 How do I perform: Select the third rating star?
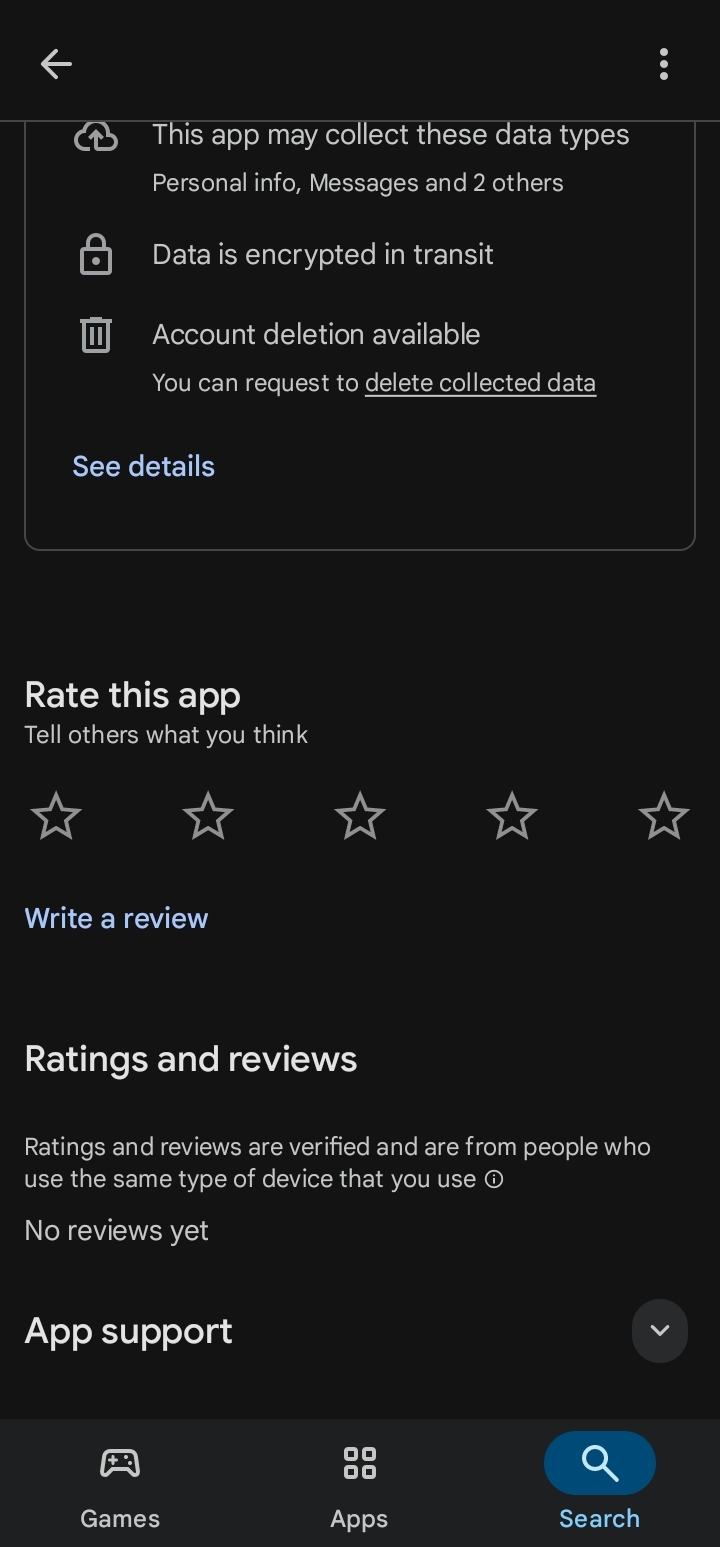click(360, 816)
